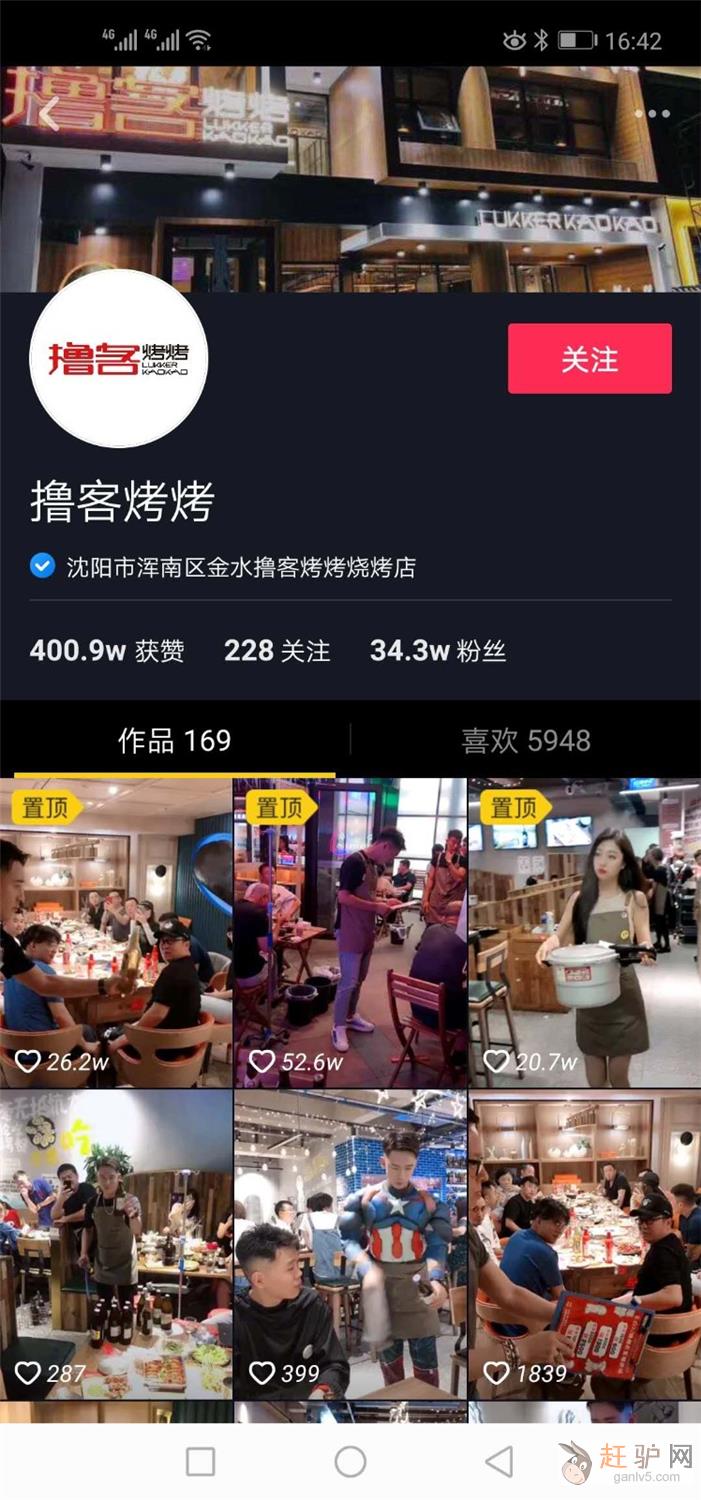
Task: Open the pinned video with 26.2w likes
Action: click(x=116, y=933)
